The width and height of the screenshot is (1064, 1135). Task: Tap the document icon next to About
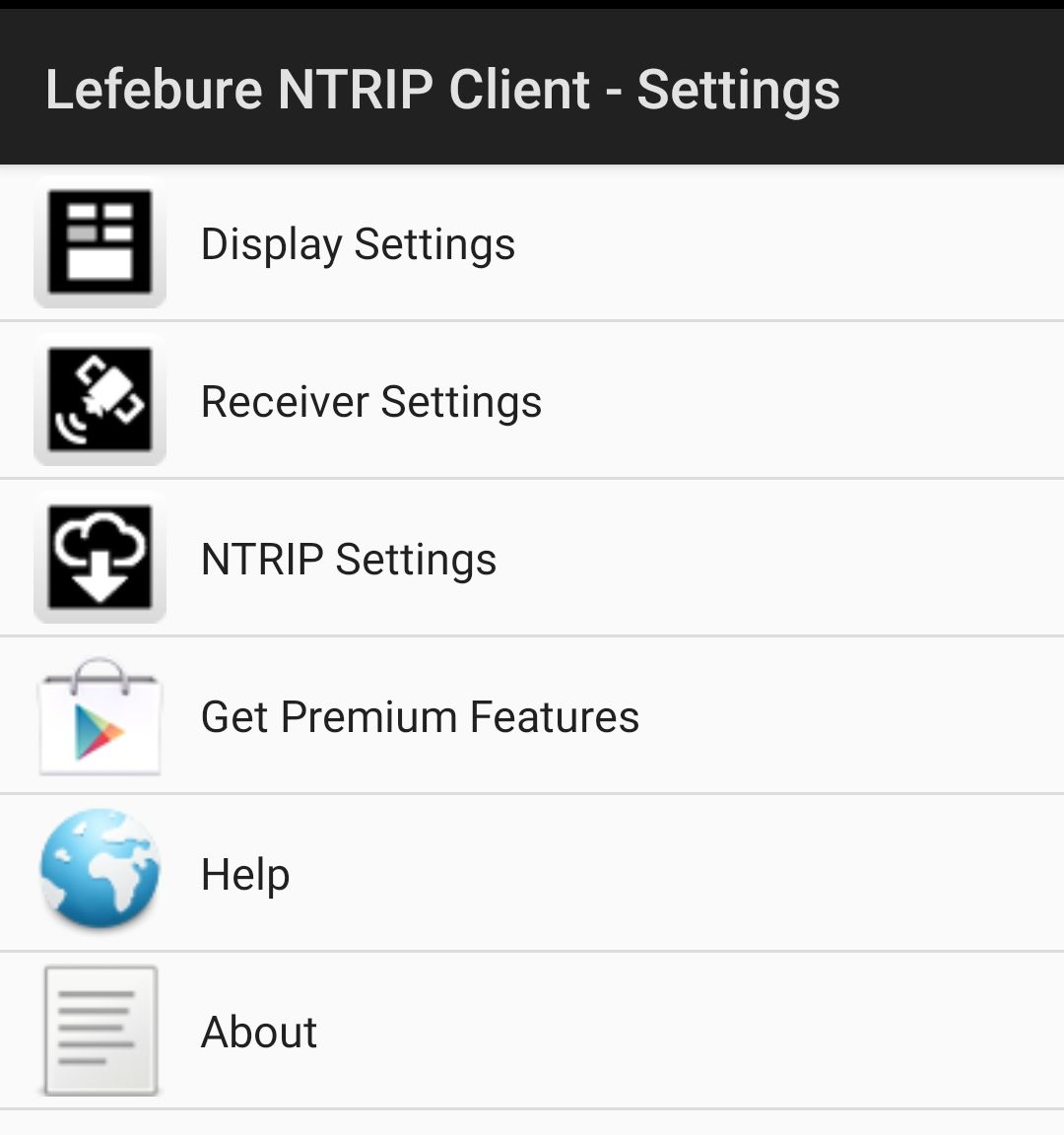point(100,1032)
